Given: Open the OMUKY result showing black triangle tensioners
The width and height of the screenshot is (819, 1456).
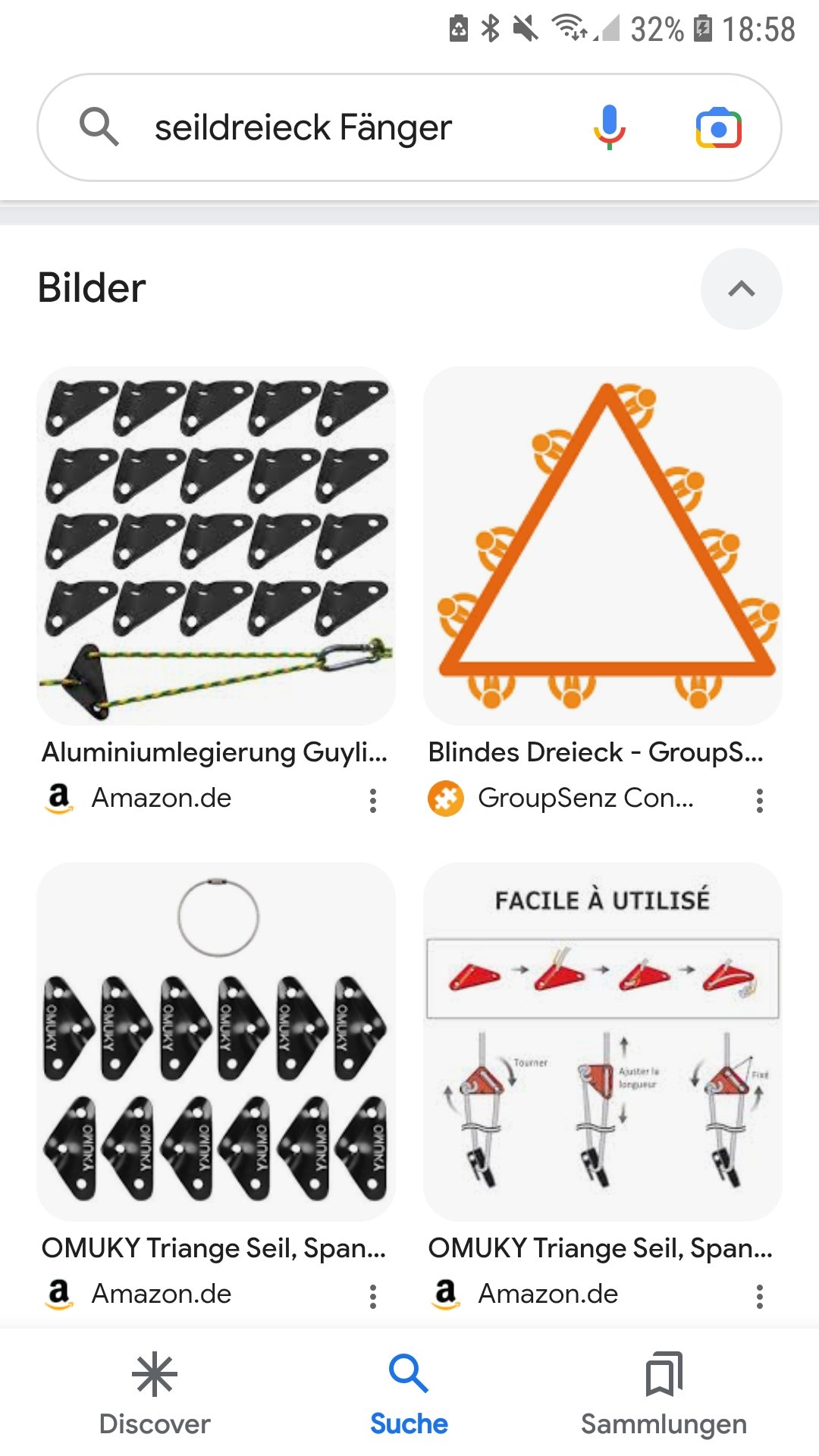Looking at the screenshot, I should click(x=216, y=1041).
